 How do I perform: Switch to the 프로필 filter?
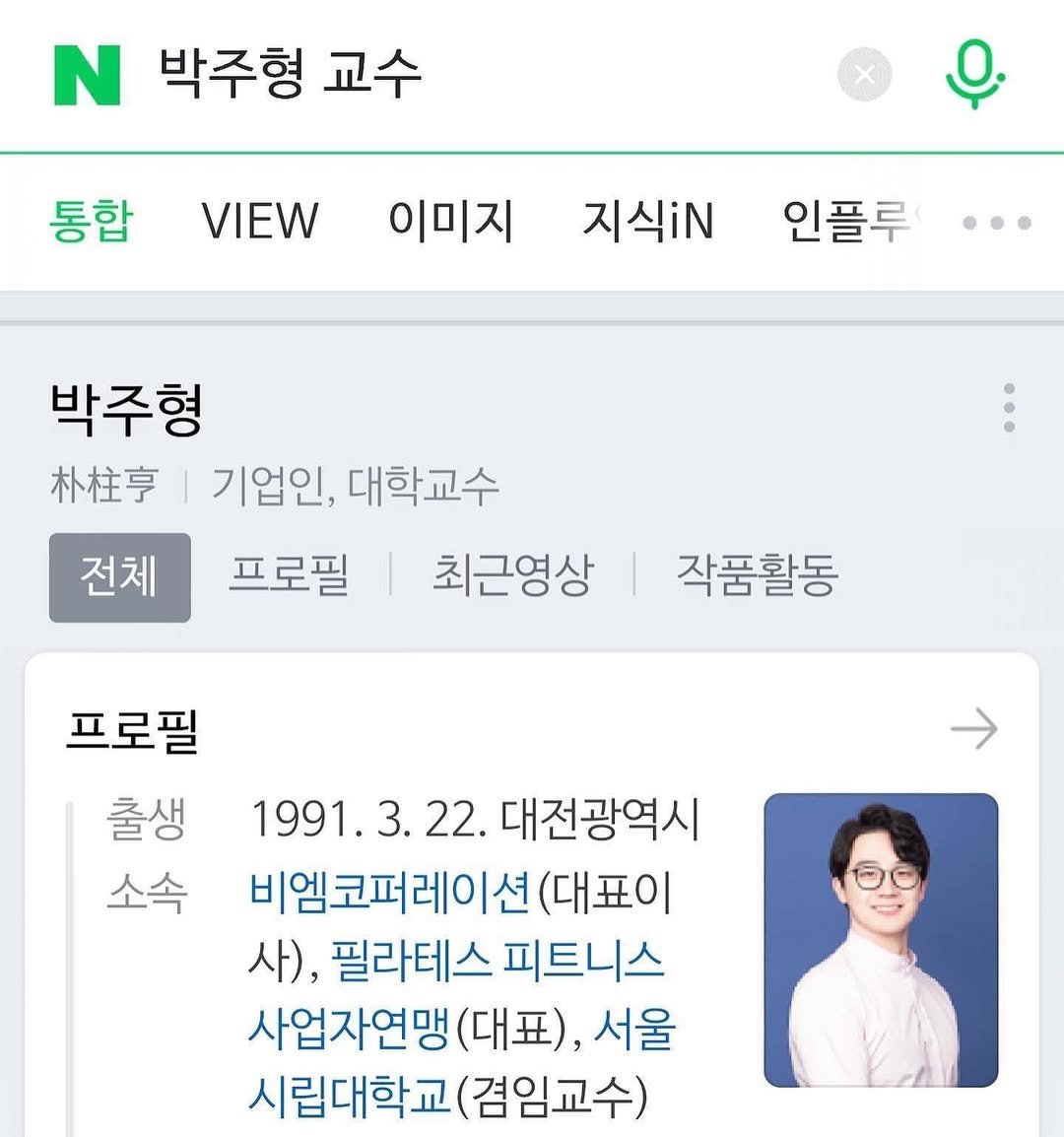[x=292, y=576]
